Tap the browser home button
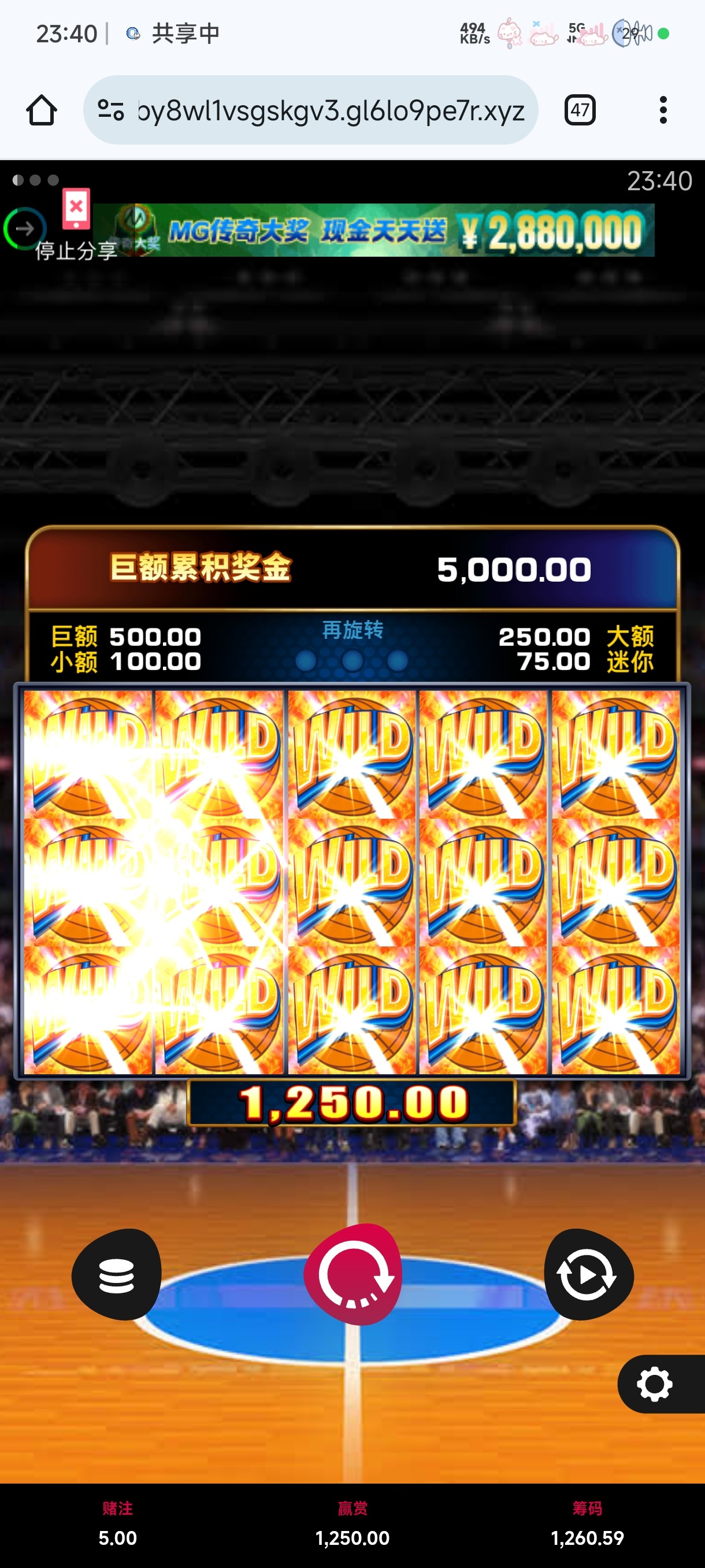The width and height of the screenshot is (705, 1568). coord(42,111)
